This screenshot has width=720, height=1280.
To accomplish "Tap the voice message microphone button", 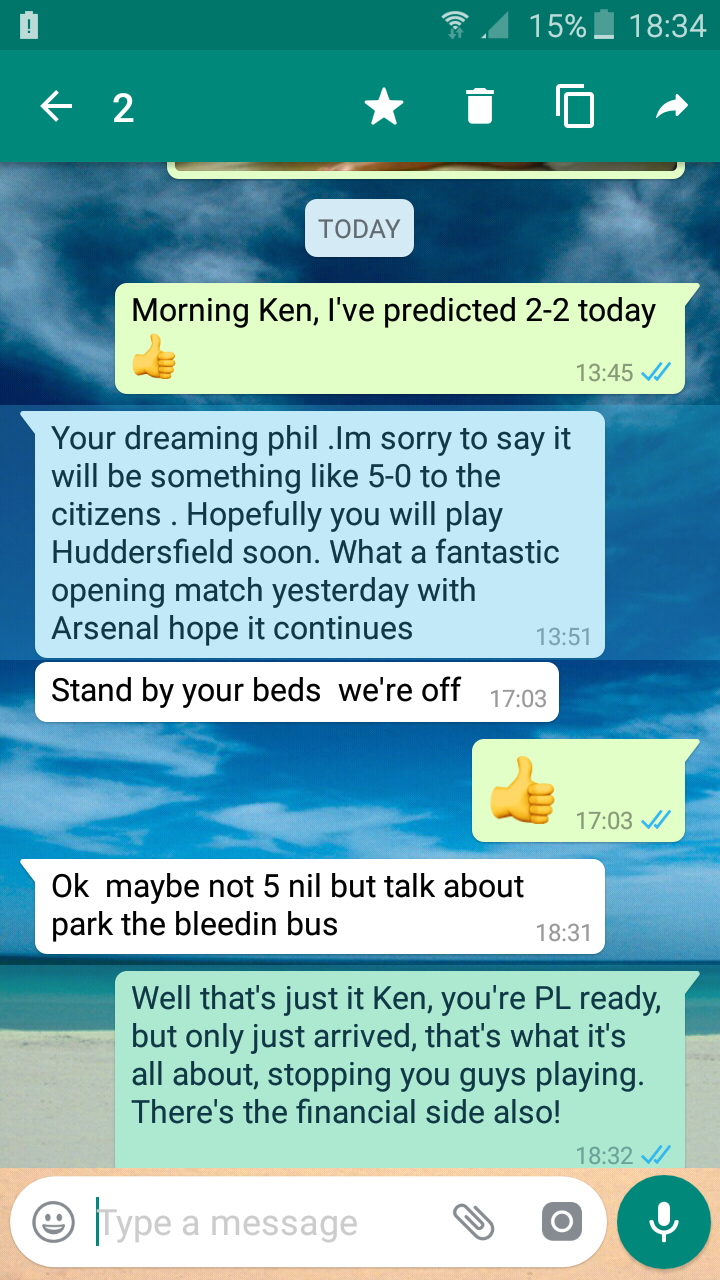I will coord(663,1222).
